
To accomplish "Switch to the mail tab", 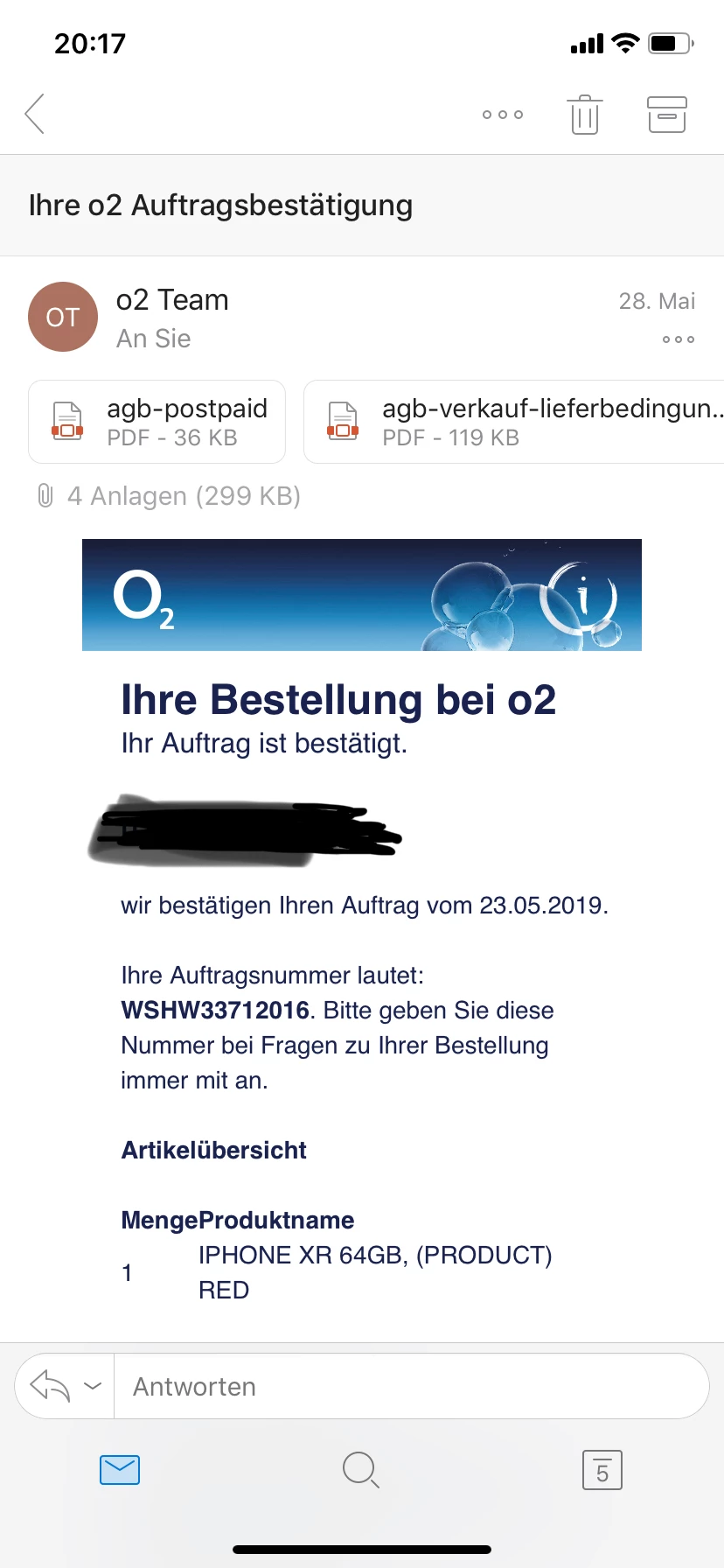I will point(120,1470).
